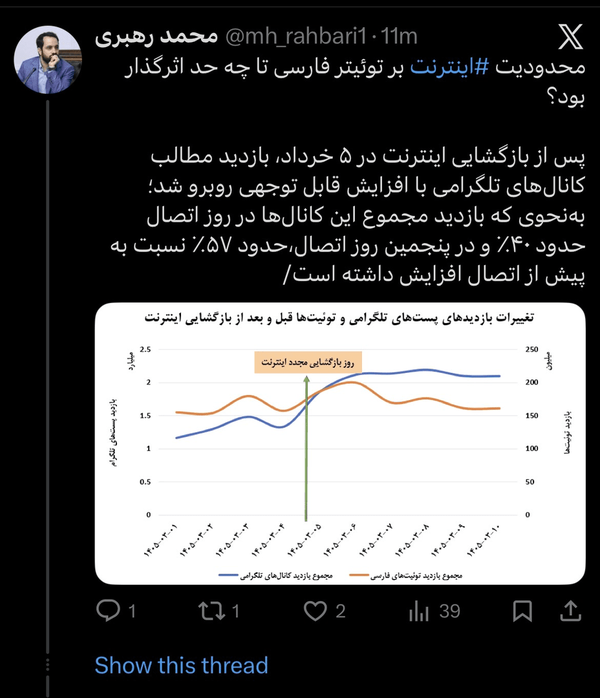The image size is (600, 698).
Task: Bookmark this tweet
Action: [x=523, y=611]
